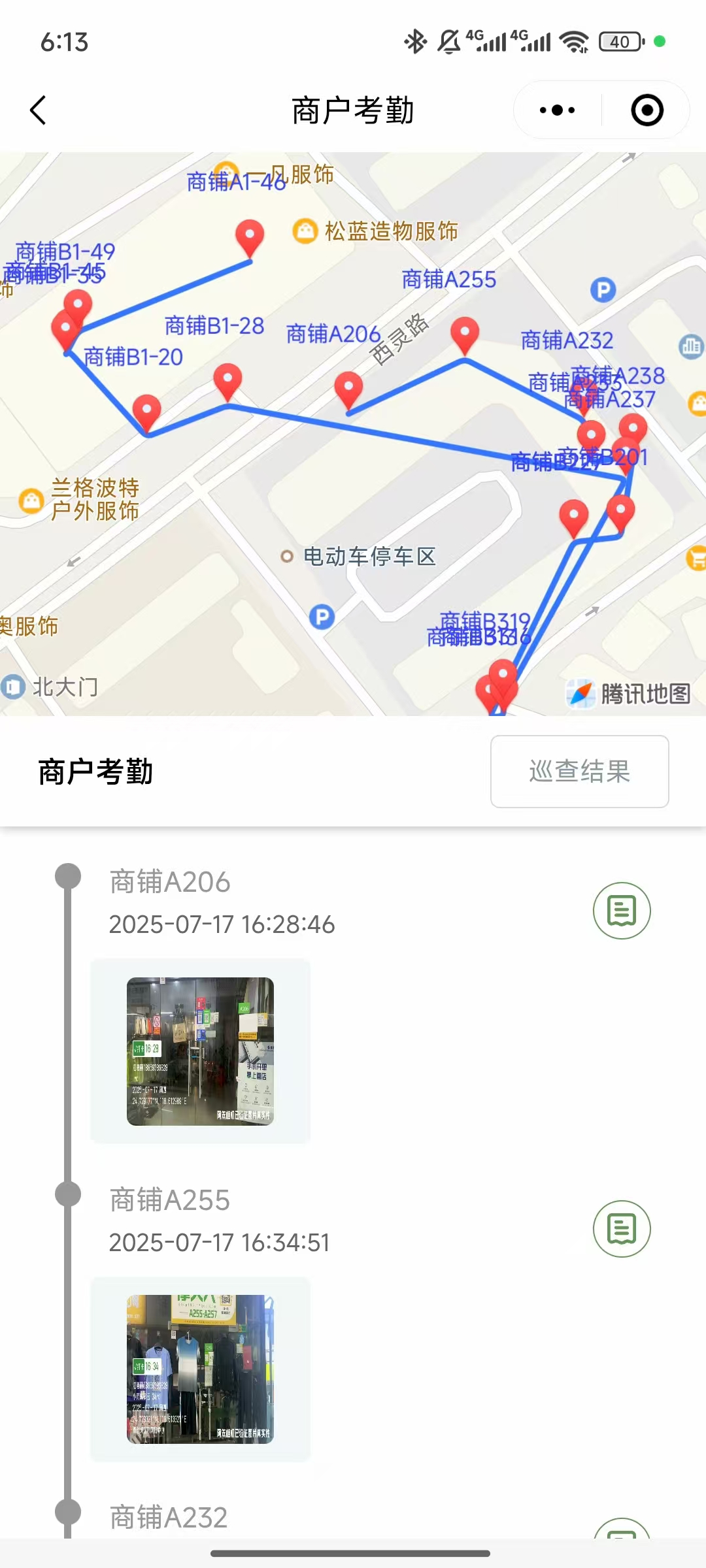The image size is (706, 1568).
Task: Select the map pin beside 商铺A206 label
Action: tap(348, 388)
